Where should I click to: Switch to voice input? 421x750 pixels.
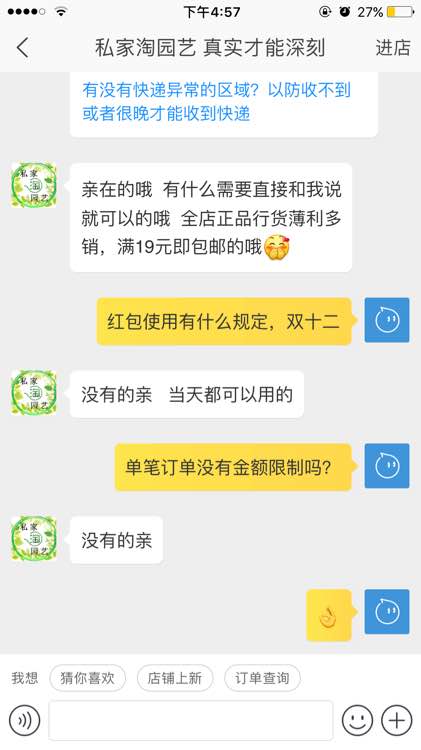click(x=24, y=720)
